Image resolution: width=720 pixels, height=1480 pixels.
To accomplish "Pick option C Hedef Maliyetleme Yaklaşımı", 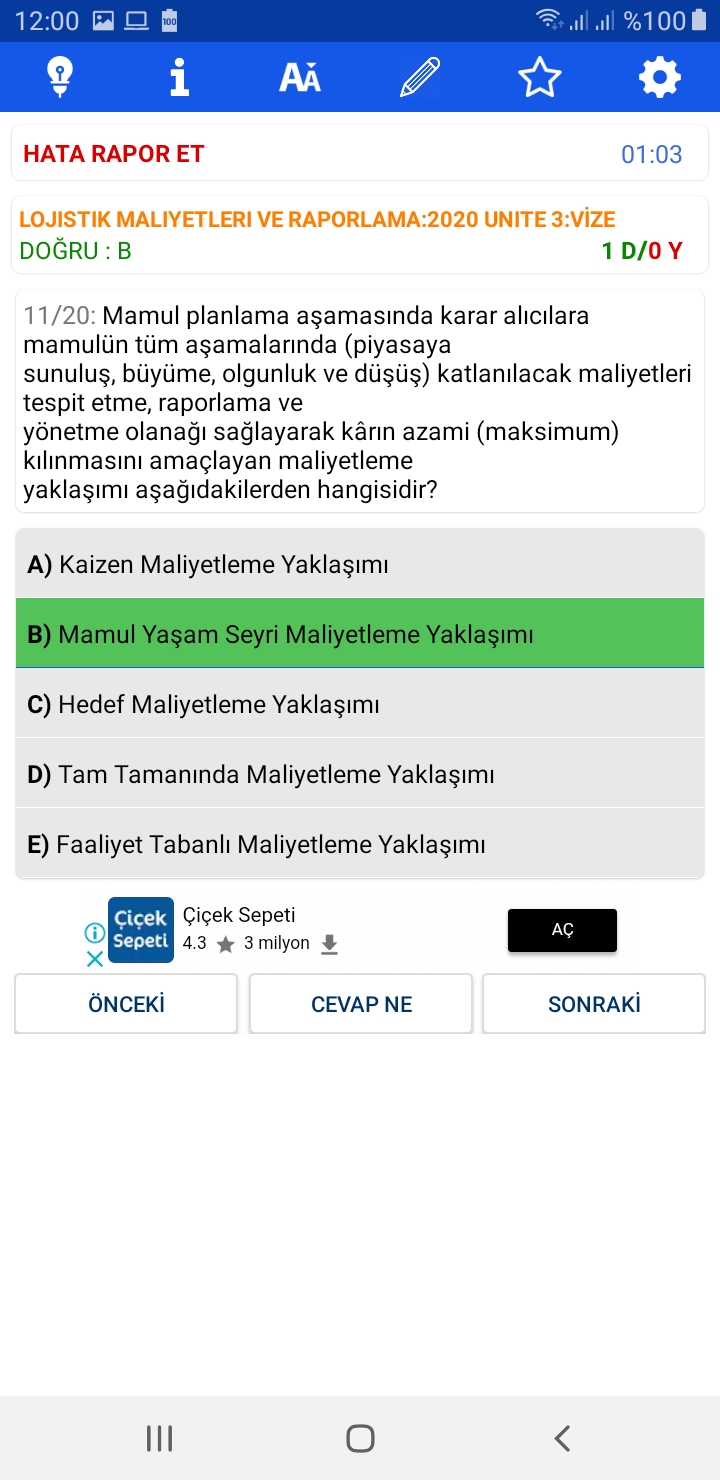I will click(x=360, y=704).
